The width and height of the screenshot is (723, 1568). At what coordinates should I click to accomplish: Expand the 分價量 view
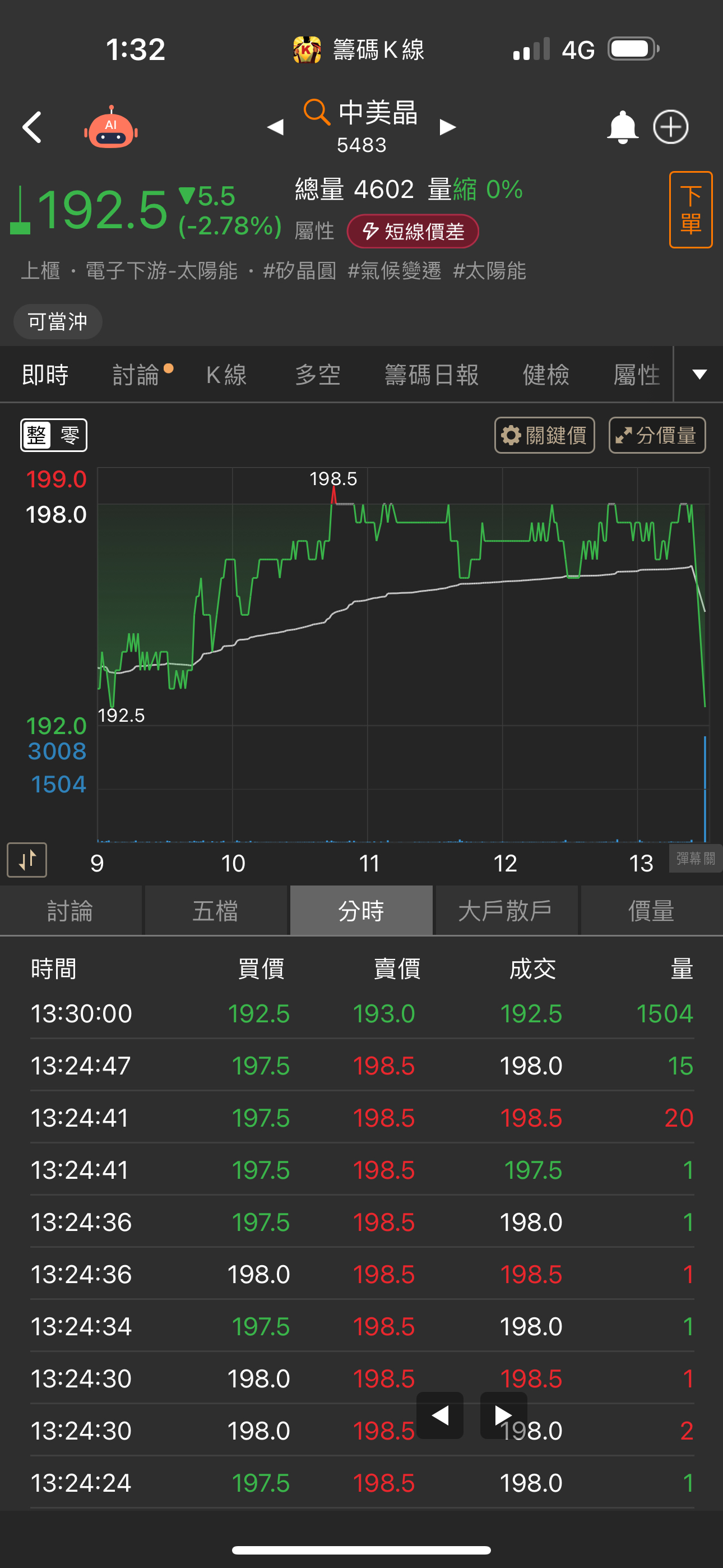(657, 435)
